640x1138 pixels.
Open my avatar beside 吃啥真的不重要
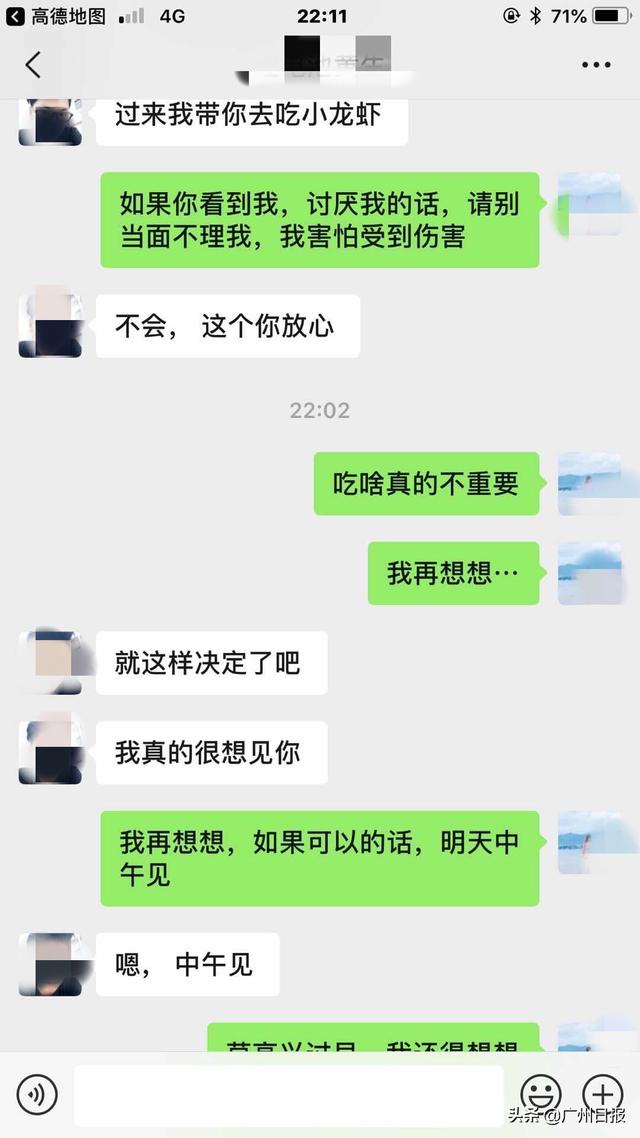tap(588, 484)
